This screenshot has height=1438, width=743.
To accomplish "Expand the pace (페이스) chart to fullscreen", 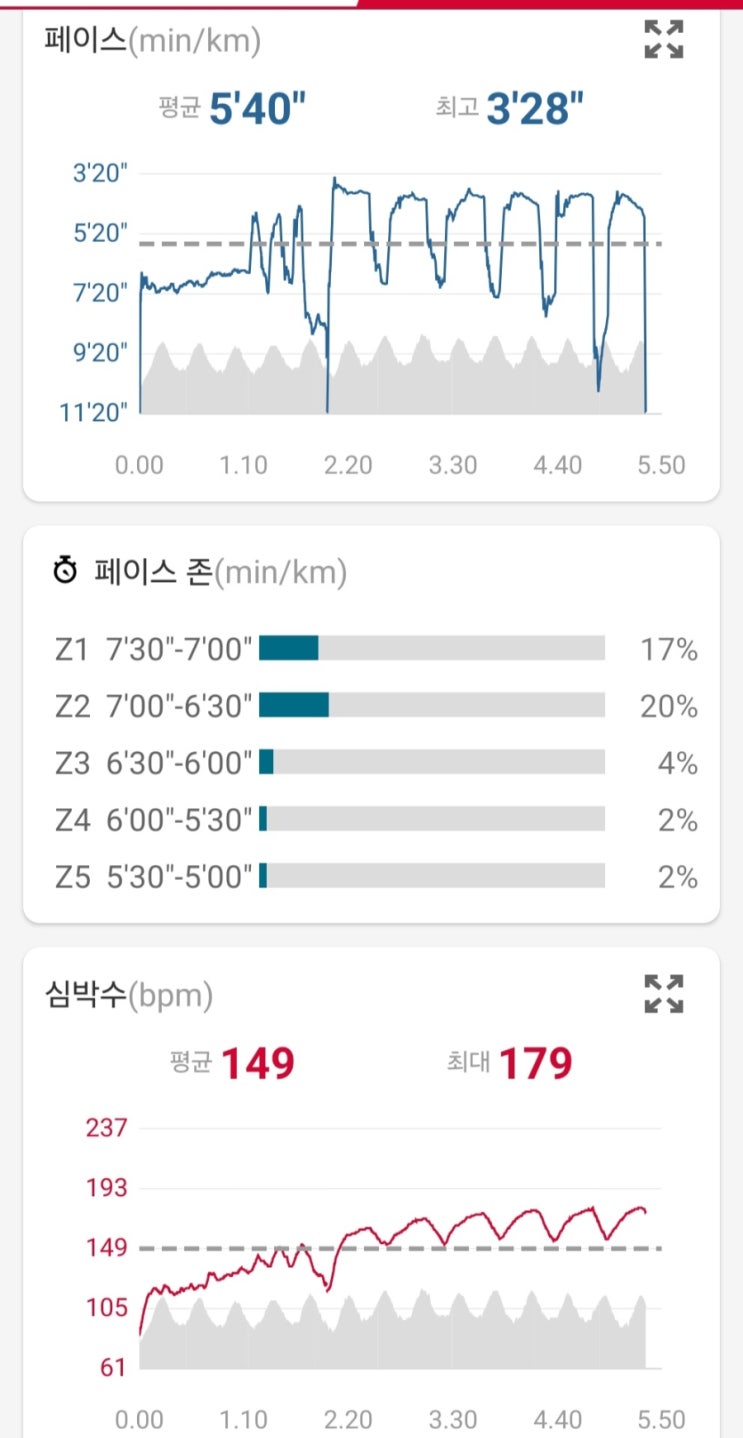I will (x=664, y=39).
